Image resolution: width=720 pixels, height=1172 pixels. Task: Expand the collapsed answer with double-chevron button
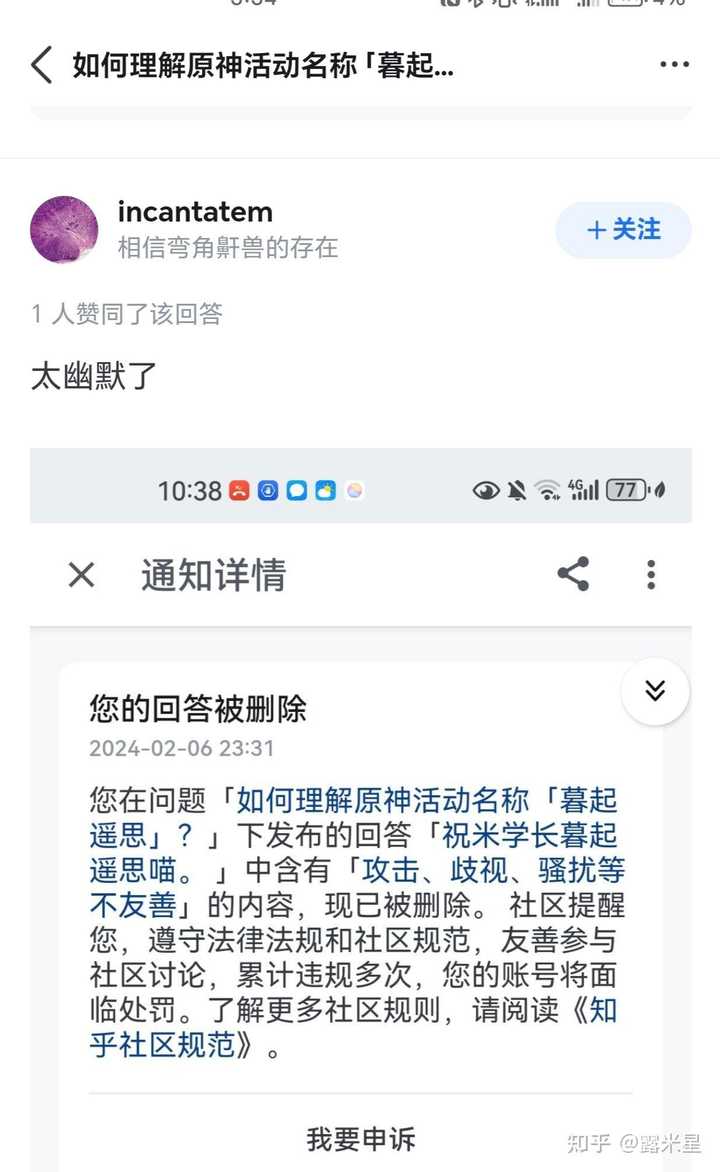(655, 691)
